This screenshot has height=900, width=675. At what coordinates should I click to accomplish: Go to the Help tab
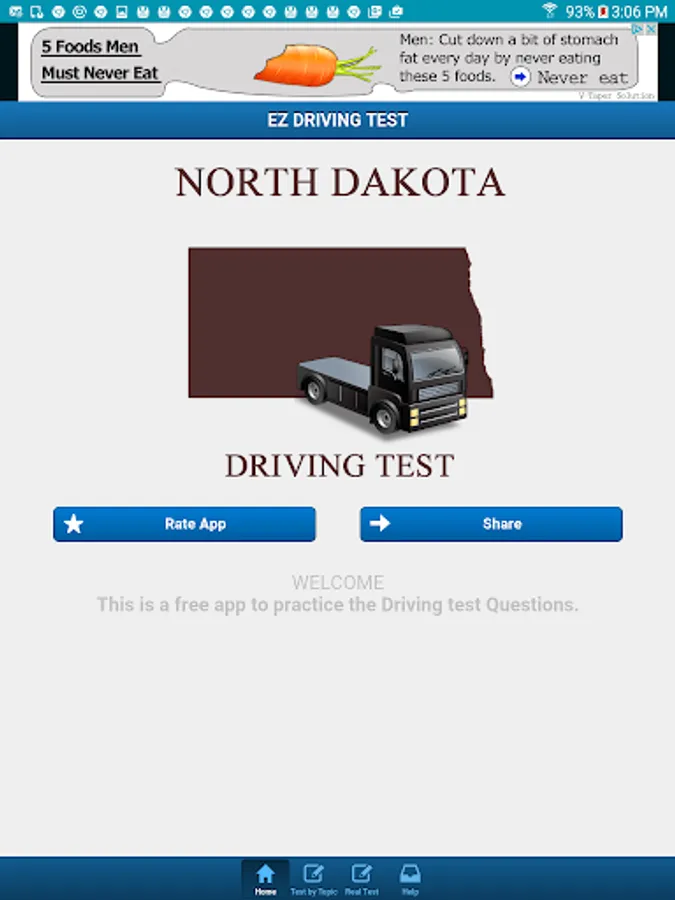click(x=410, y=878)
